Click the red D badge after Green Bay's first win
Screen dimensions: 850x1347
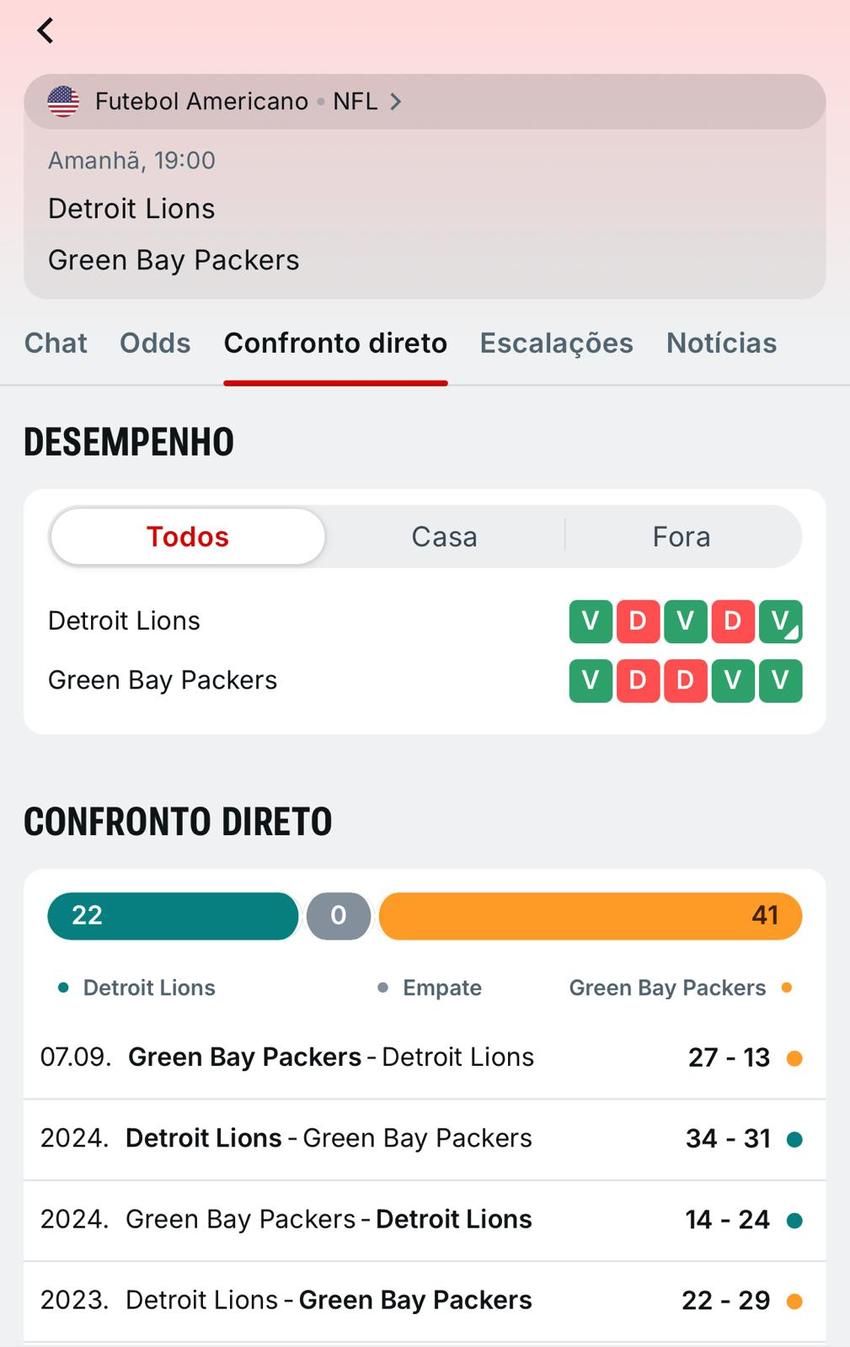point(638,680)
